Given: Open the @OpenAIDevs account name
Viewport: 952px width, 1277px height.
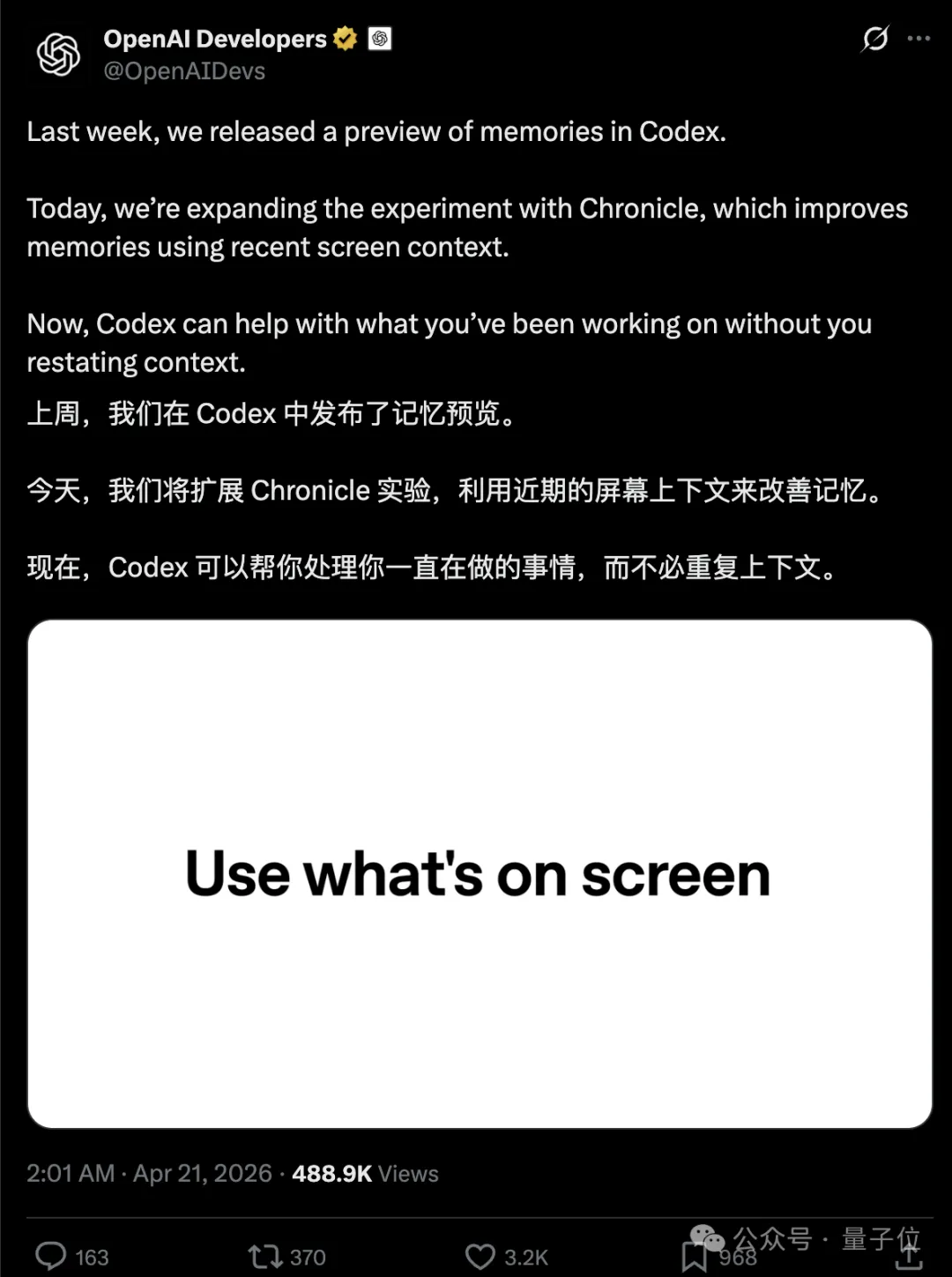Looking at the screenshot, I should [x=184, y=71].
